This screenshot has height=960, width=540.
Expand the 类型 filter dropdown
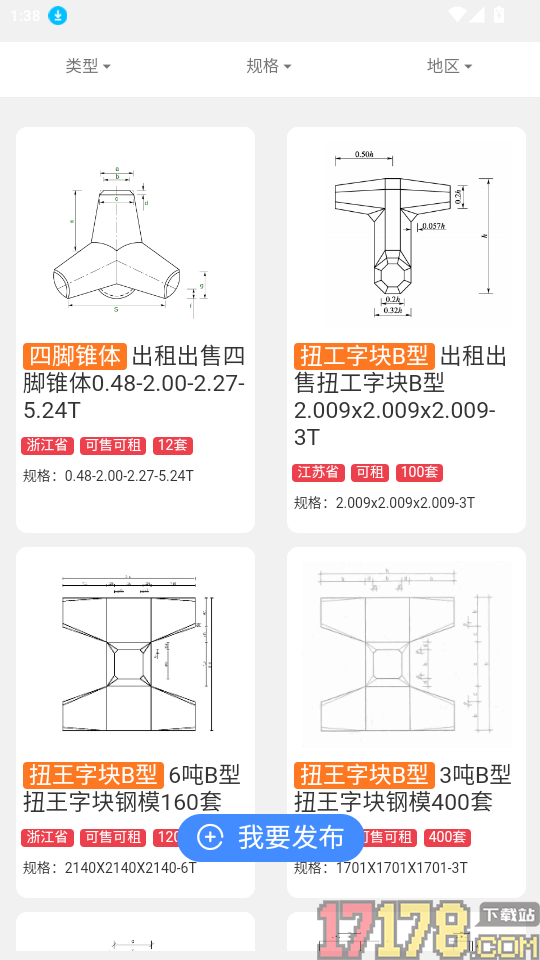point(88,66)
